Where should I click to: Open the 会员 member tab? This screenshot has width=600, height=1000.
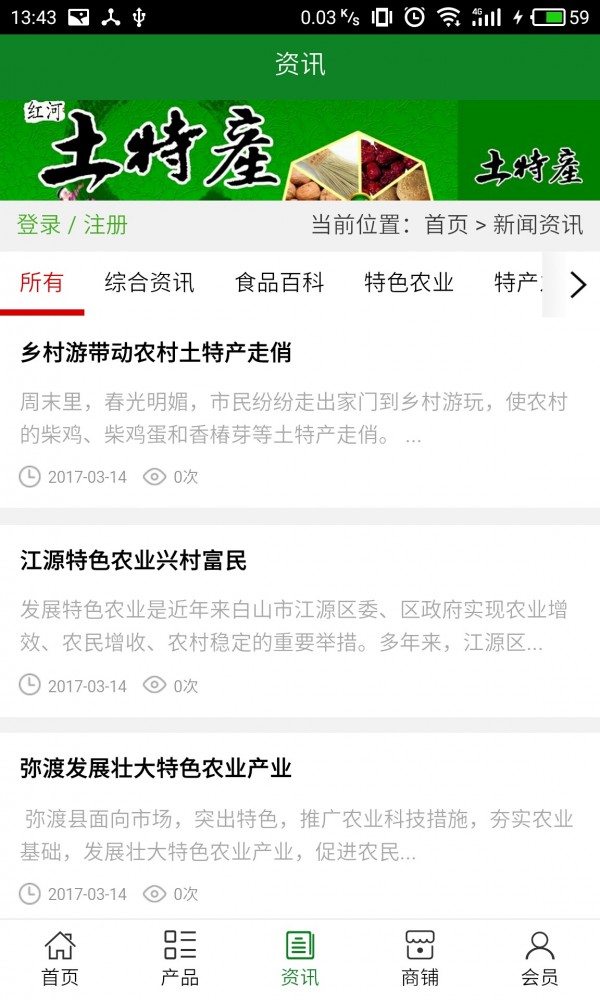[x=540, y=958]
